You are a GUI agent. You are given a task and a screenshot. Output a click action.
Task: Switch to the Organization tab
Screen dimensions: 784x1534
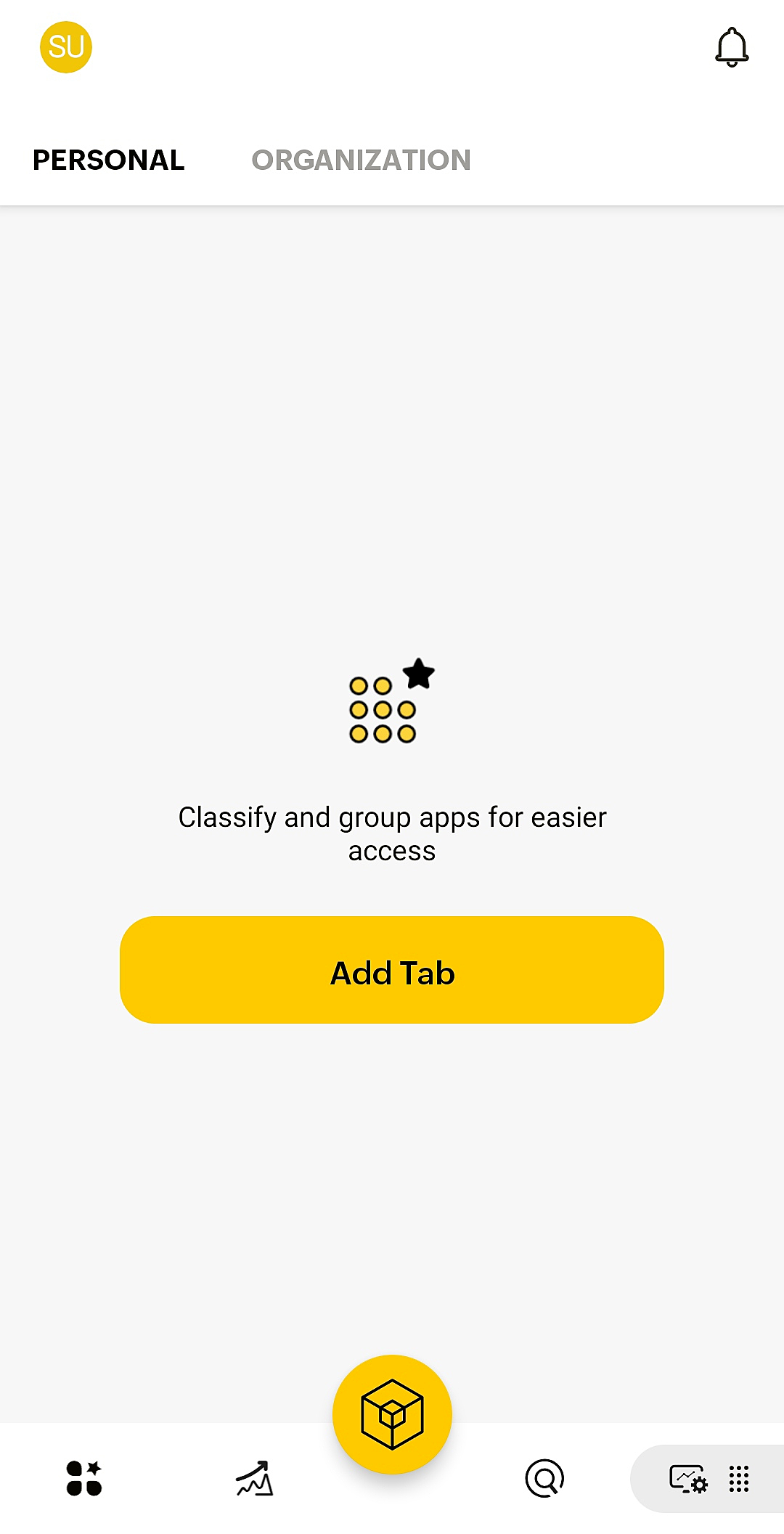tap(361, 160)
